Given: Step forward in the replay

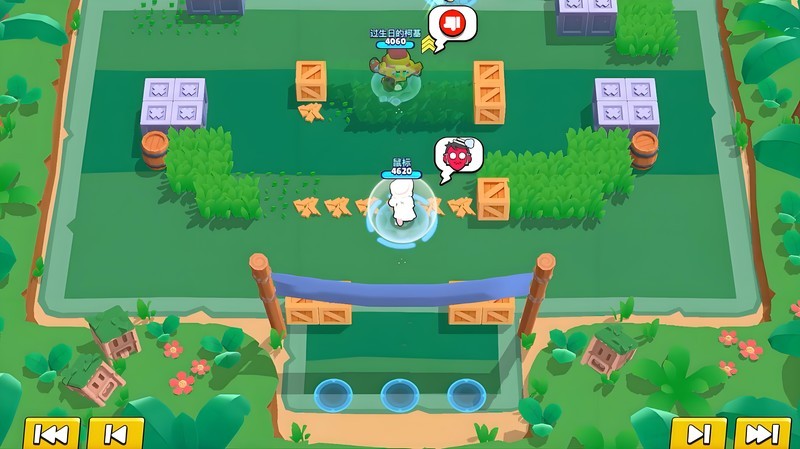Looking at the screenshot, I should (698, 434).
